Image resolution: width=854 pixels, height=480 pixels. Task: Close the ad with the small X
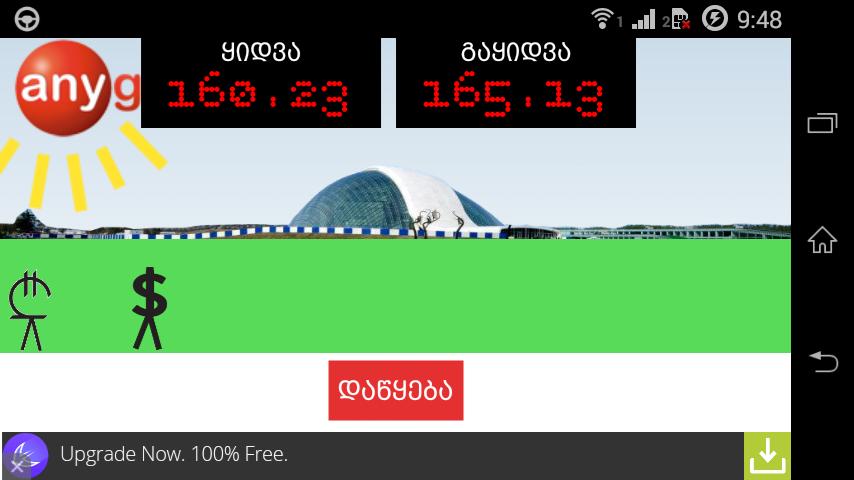click(16, 466)
